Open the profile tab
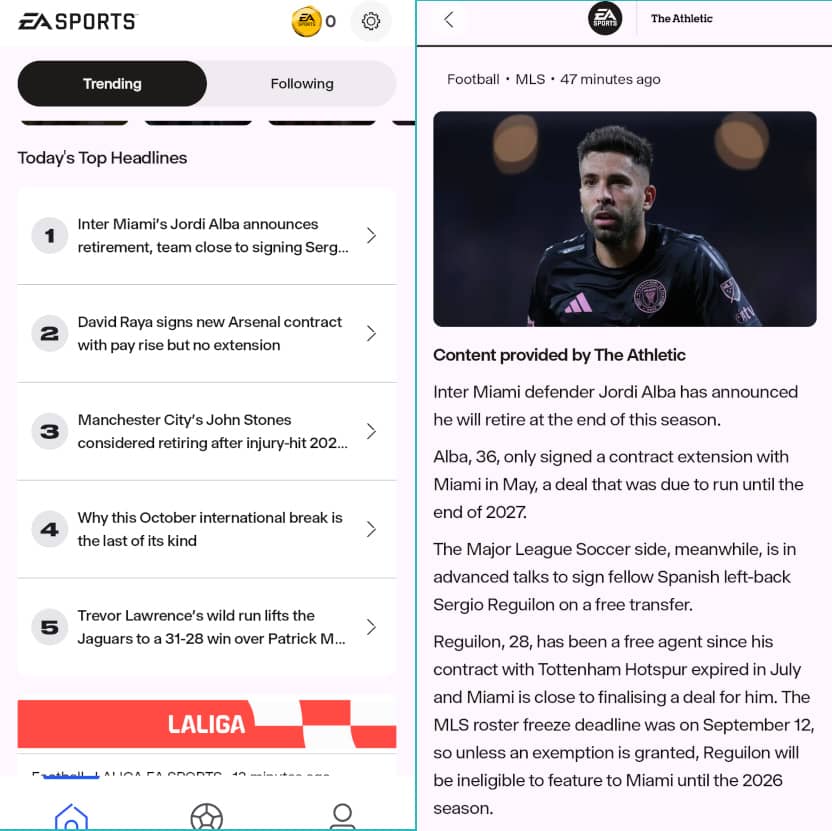832x831 pixels. (x=342, y=817)
